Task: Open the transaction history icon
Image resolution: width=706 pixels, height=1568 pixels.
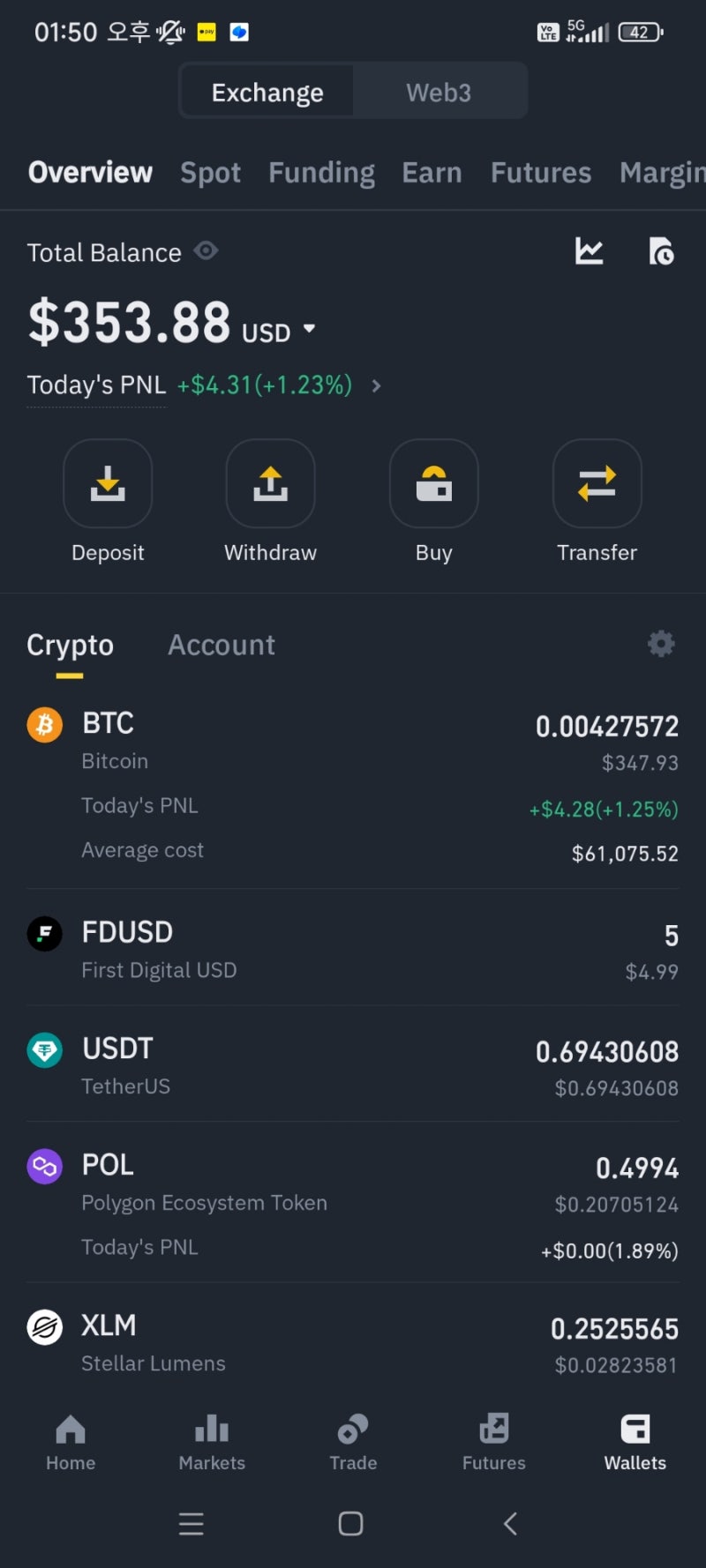Action: pyautogui.click(x=661, y=251)
